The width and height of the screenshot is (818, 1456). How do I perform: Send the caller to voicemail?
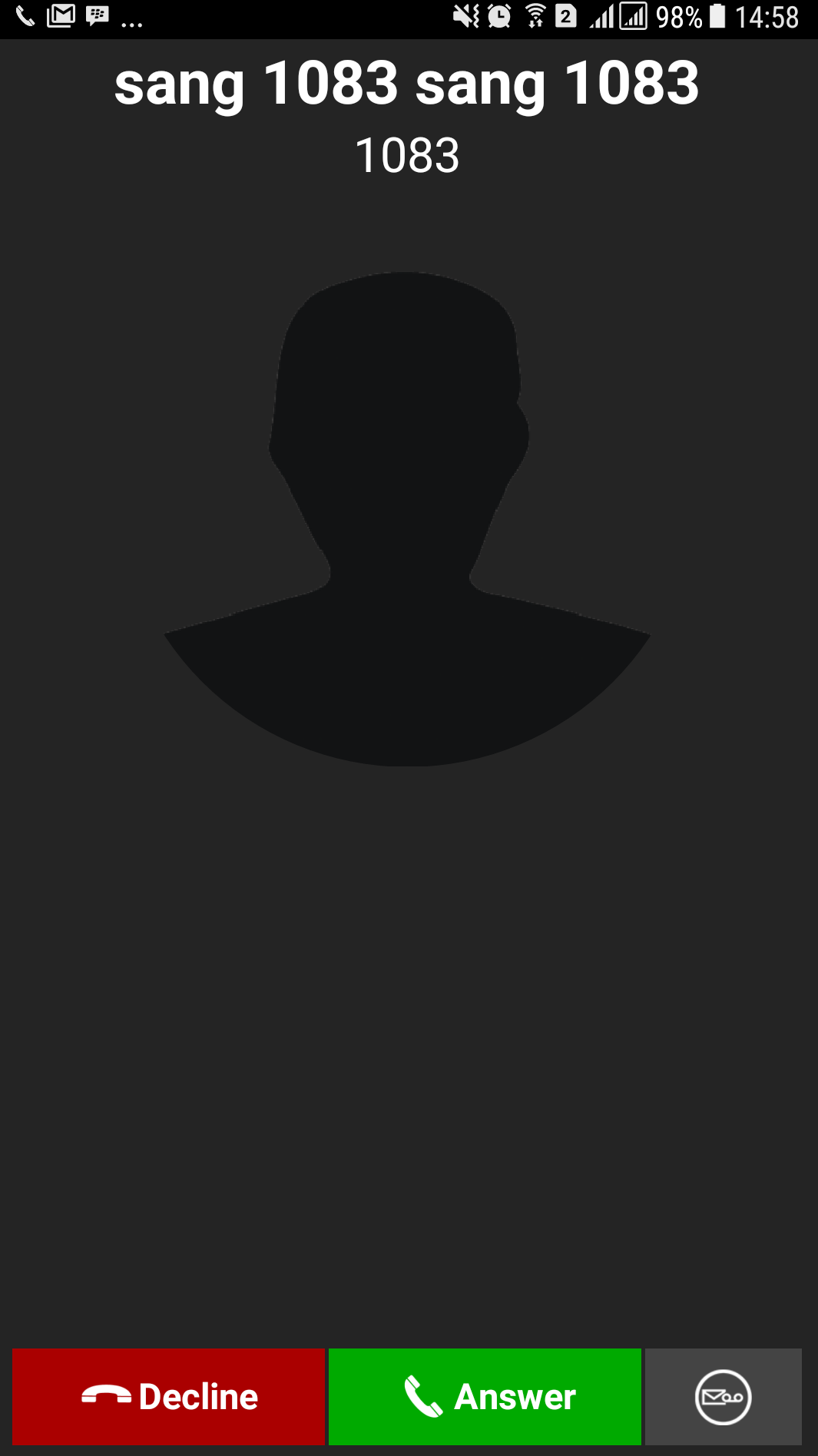click(x=723, y=1396)
